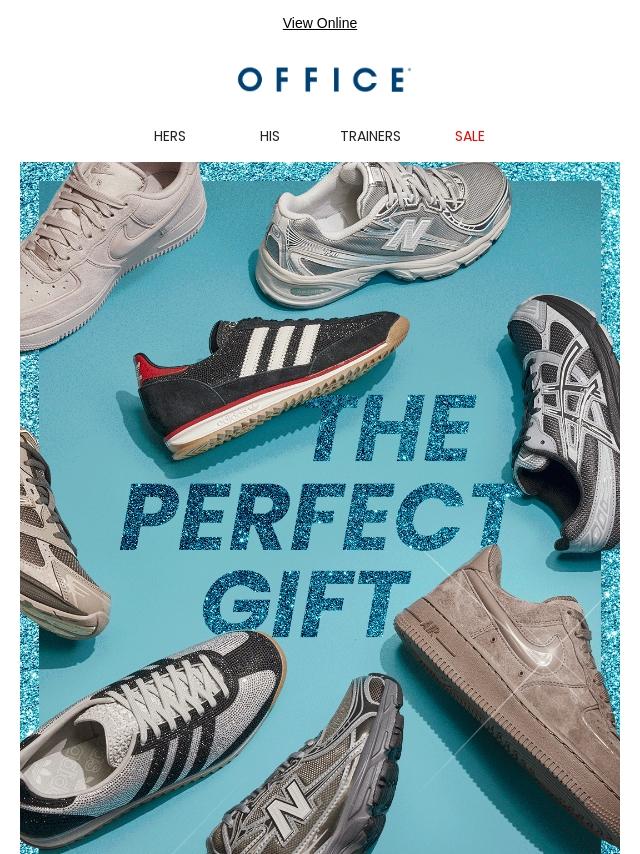Go to the HERS section
640x854 pixels.
(170, 136)
